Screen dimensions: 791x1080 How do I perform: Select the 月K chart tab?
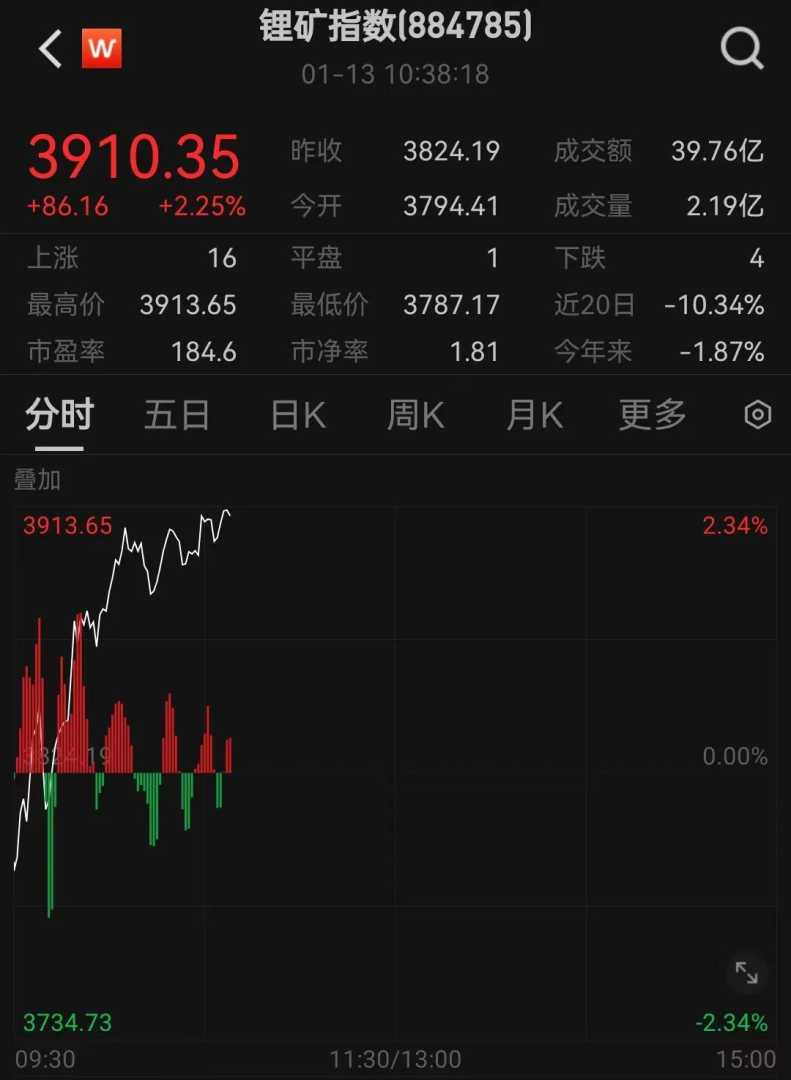pyautogui.click(x=534, y=415)
